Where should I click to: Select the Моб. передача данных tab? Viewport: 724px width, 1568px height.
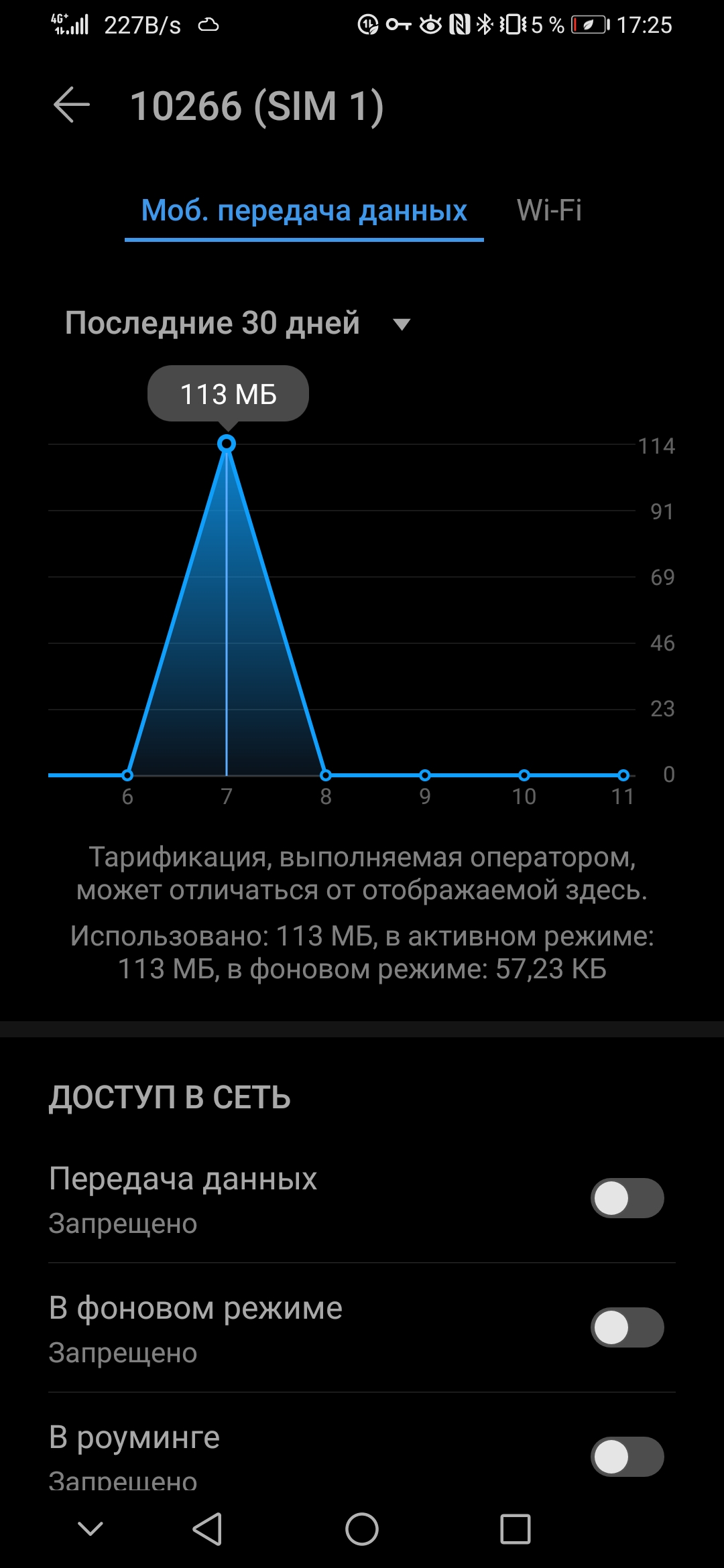coord(304,211)
